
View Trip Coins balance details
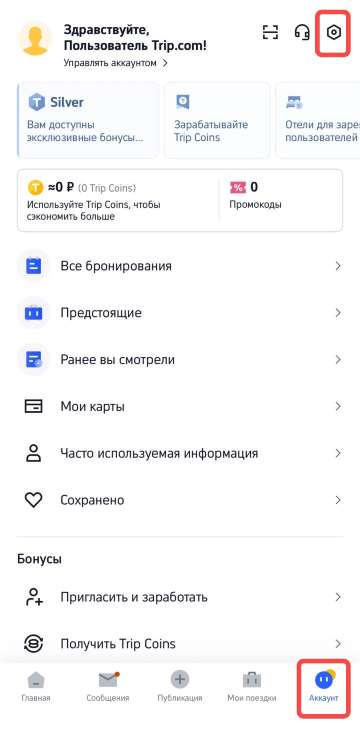pos(119,200)
